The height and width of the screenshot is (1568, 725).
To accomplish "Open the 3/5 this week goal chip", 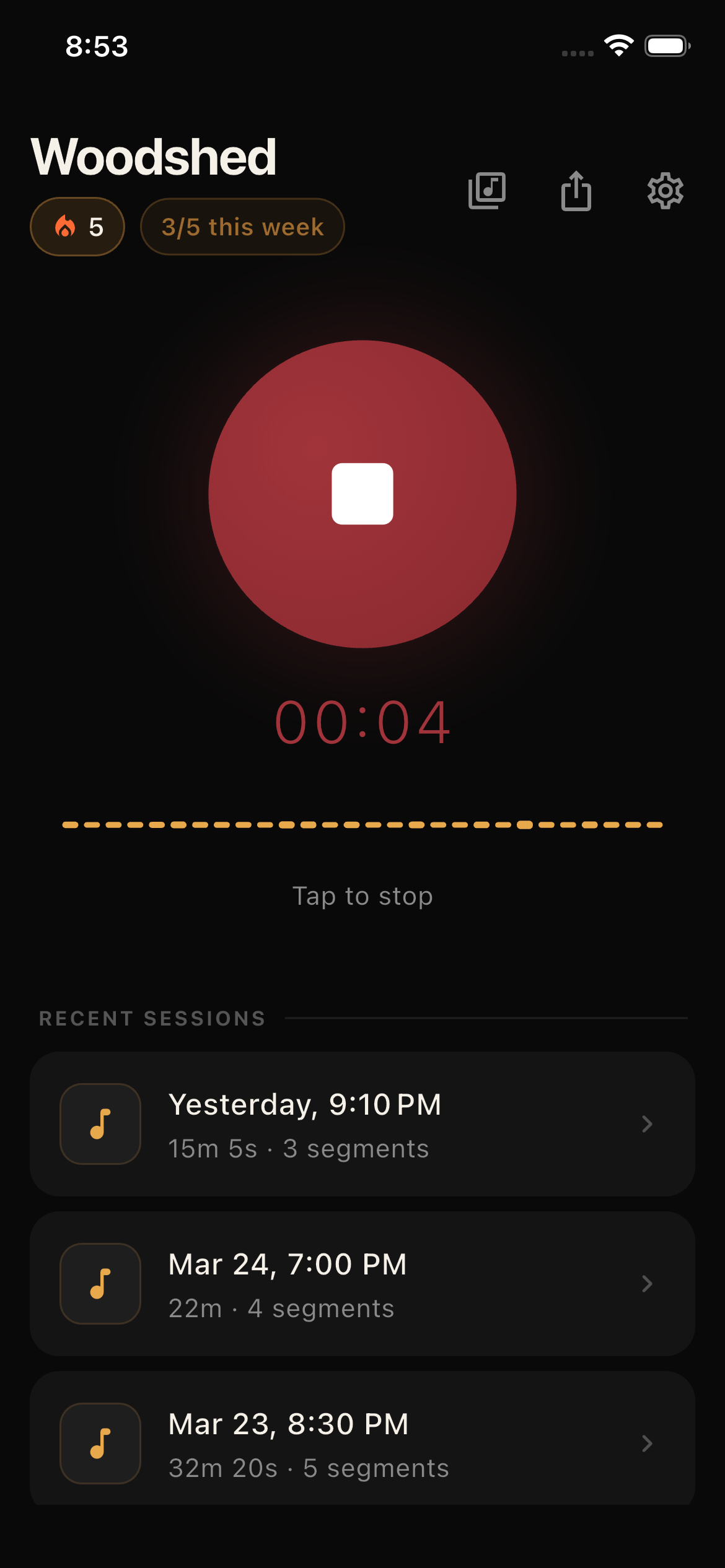I will click(x=242, y=227).
